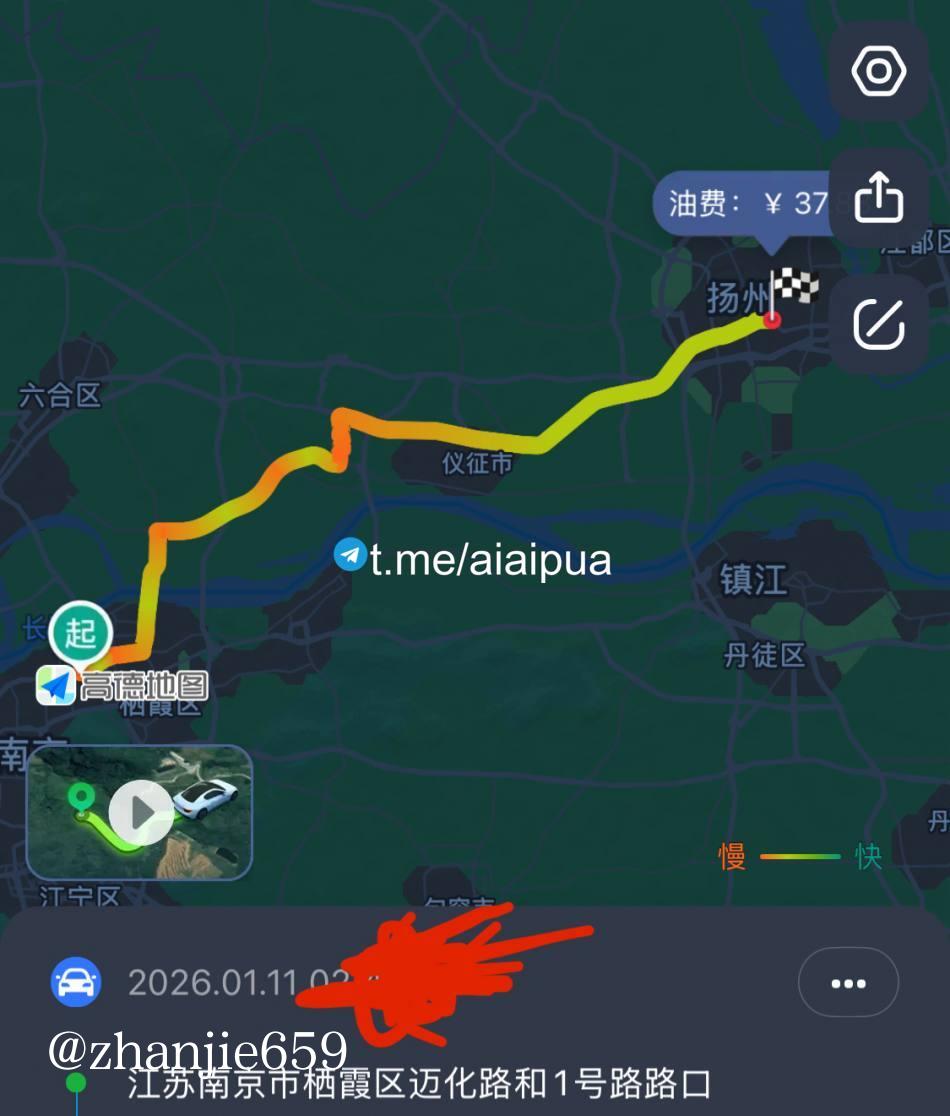The image size is (950, 1116).
Task: Tap the pencil edit icon
Action: [x=878, y=324]
